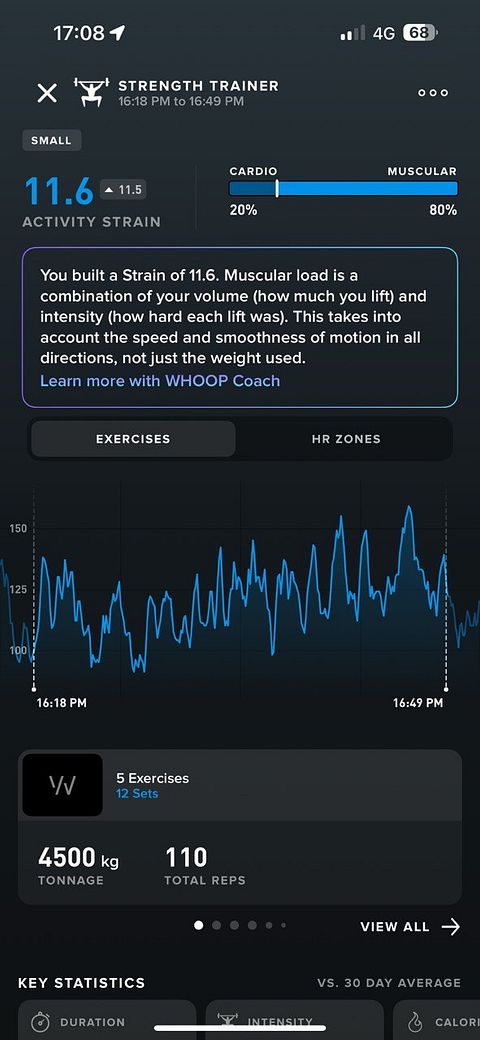Open the Intensity statistic card

pyautogui.click(x=294, y=1020)
